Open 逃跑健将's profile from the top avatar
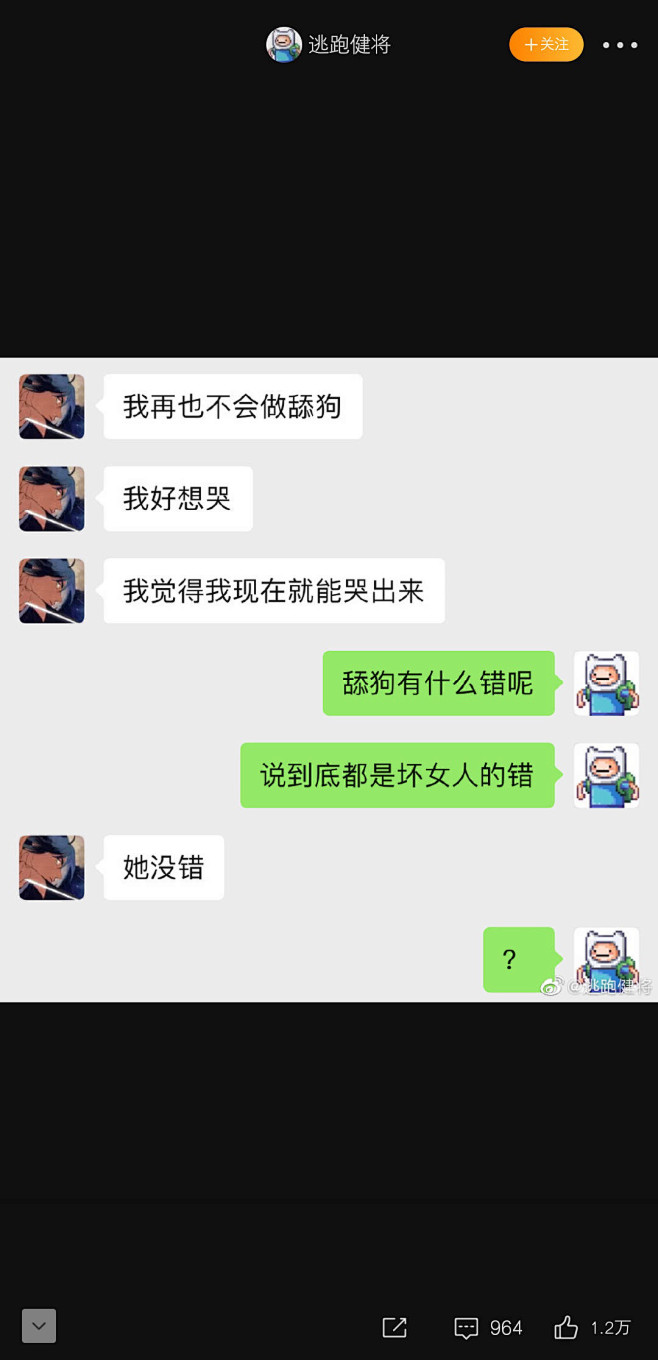 (284, 45)
